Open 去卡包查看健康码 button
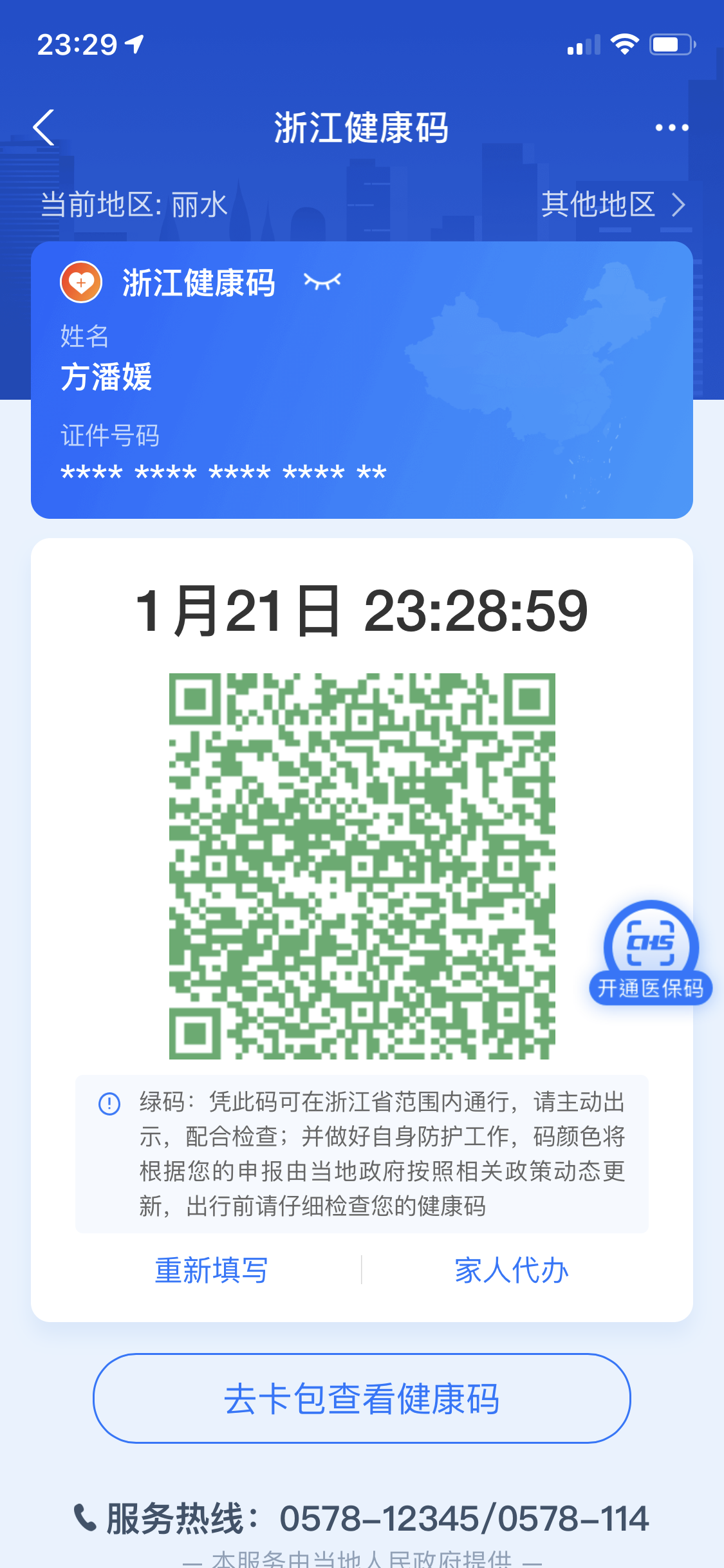This screenshot has width=724, height=1568. pyautogui.click(x=362, y=1398)
